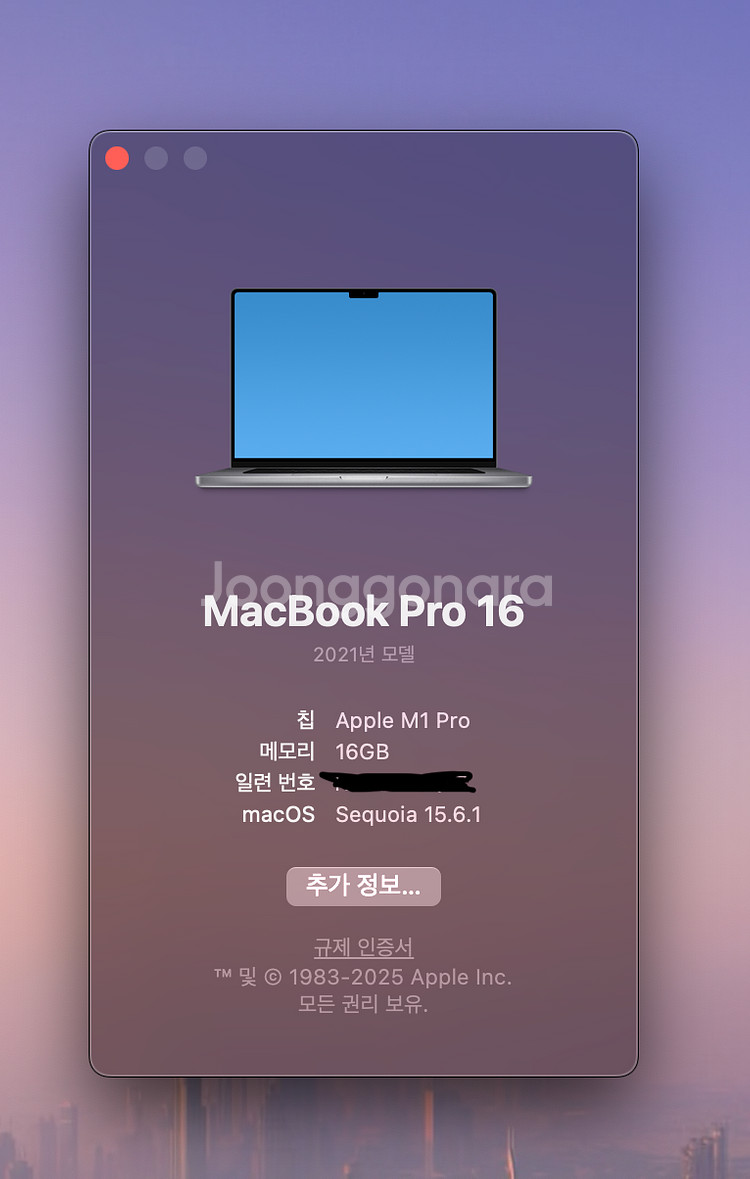The height and width of the screenshot is (1179, 750).
Task: Close the About This Mac window
Action: point(117,158)
